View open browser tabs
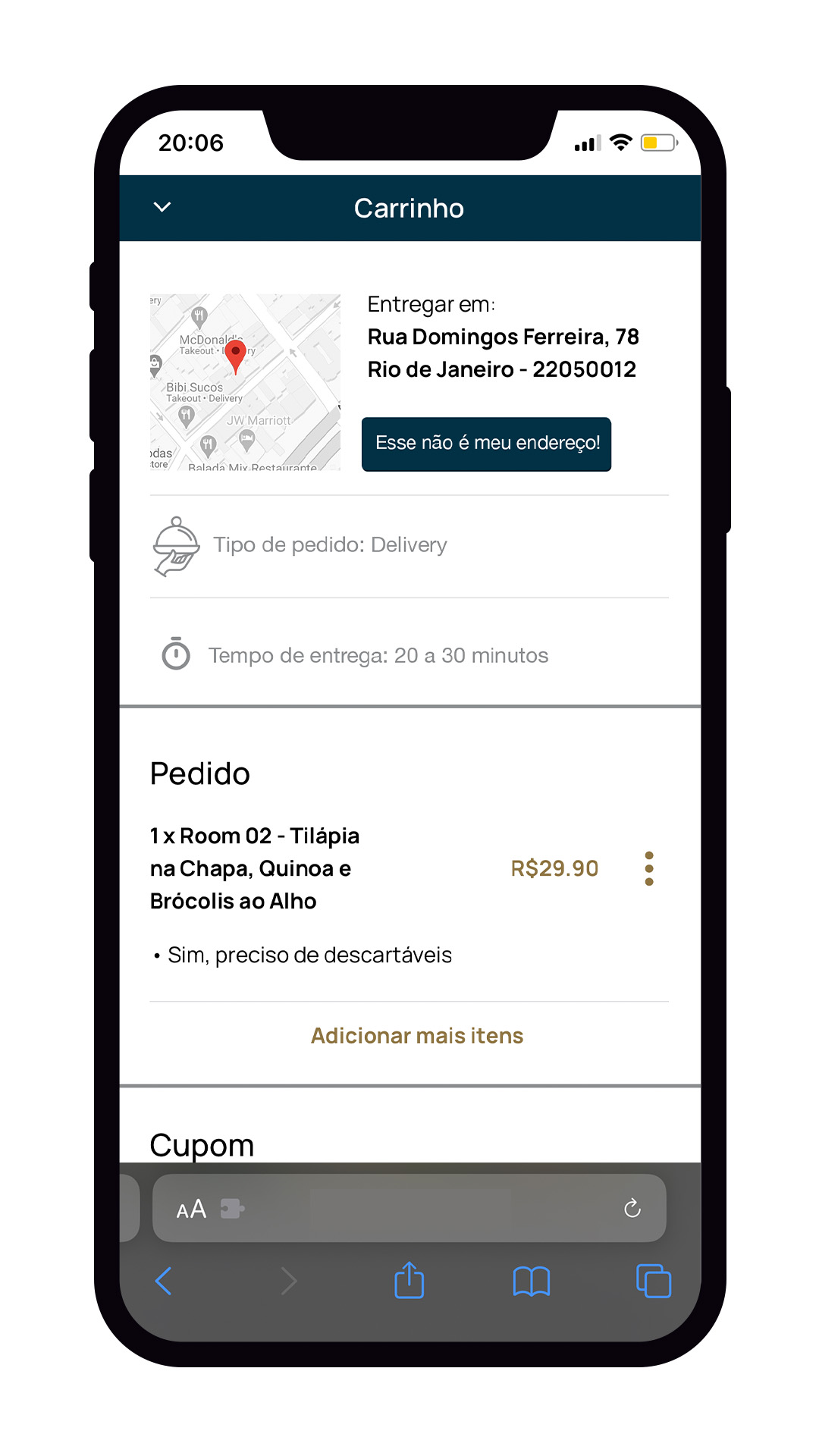Image resolution: width=819 pixels, height=1456 pixels. (654, 1282)
